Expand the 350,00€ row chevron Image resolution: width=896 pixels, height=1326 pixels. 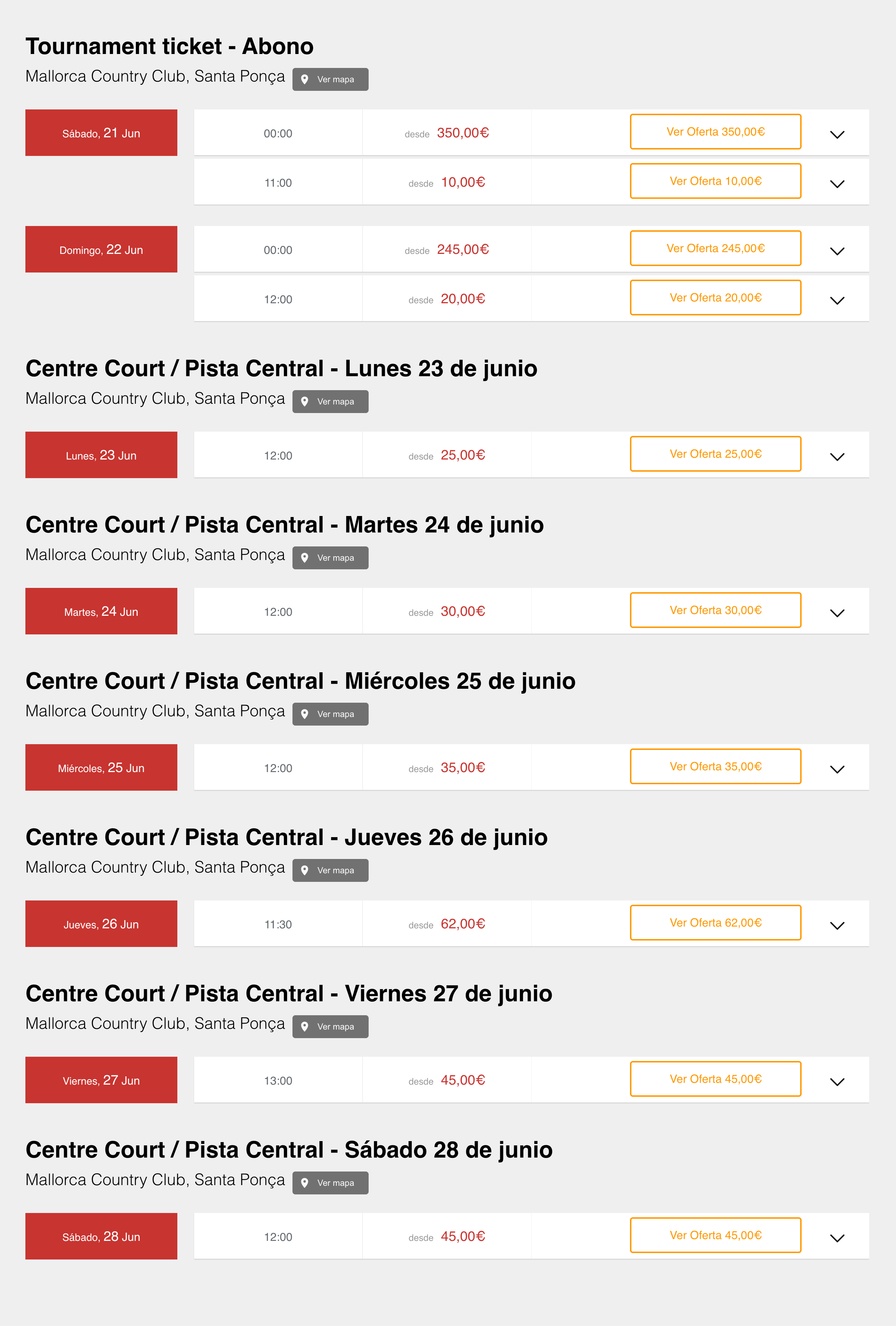click(x=837, y=135)
